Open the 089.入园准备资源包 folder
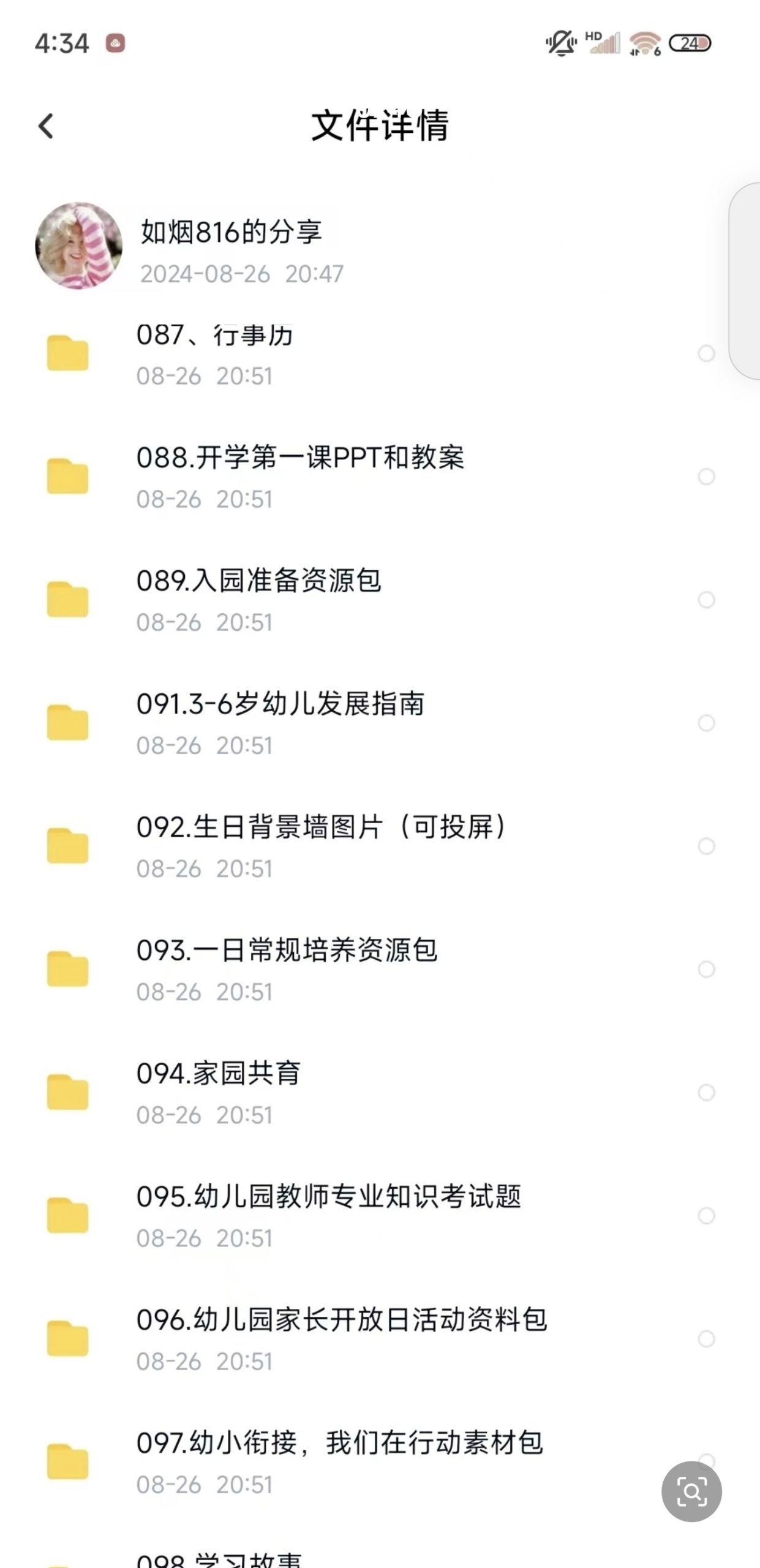This screenshot has height=1568, width=760. tap(380, 600)
